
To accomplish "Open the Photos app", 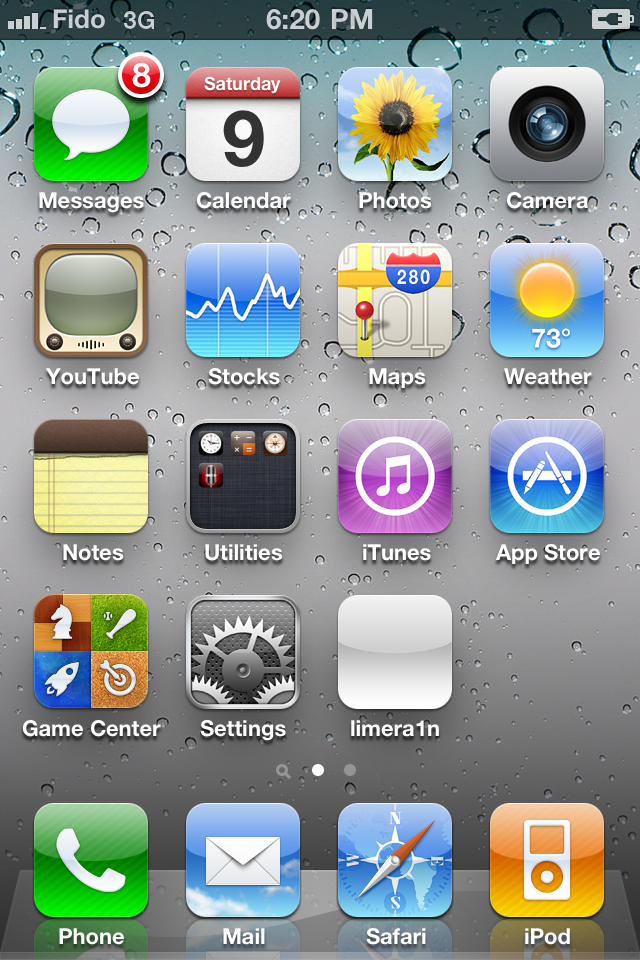I will [x=395, y=125].
